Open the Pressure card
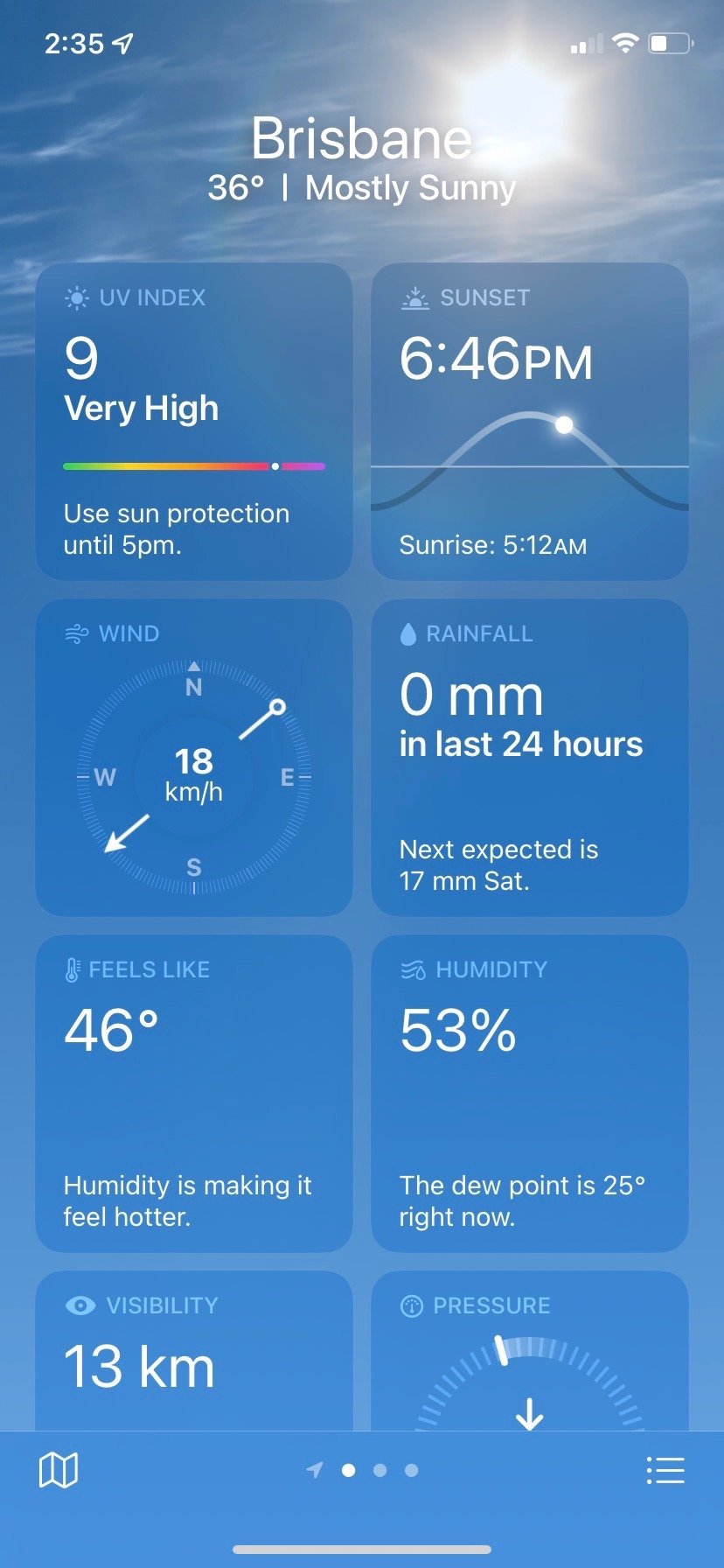This screenshot has width=724, height=1568. click(530, 1352)
